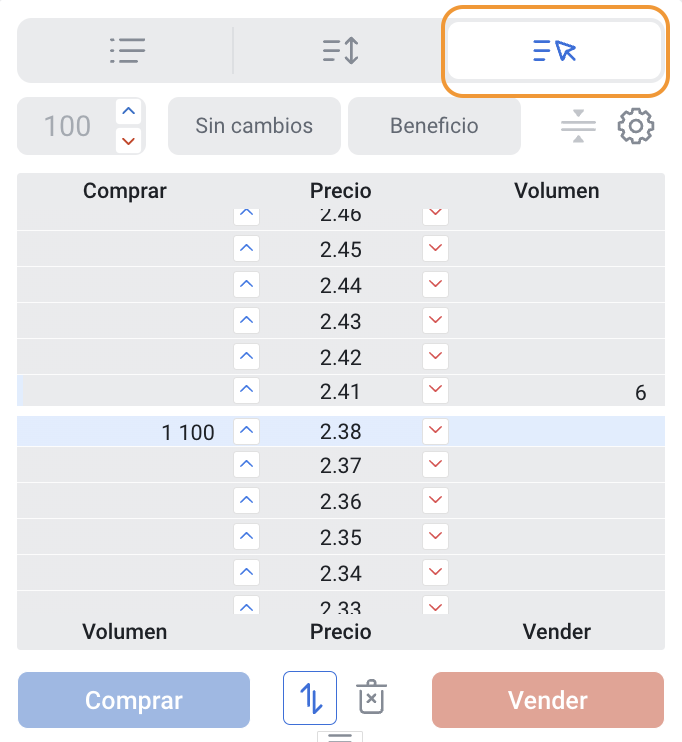The width and height of the screenshot is (682, 742).
Task: Tap the blue up arrow at price 2.36
Action: pyautogui.click(x=246, y=501)
